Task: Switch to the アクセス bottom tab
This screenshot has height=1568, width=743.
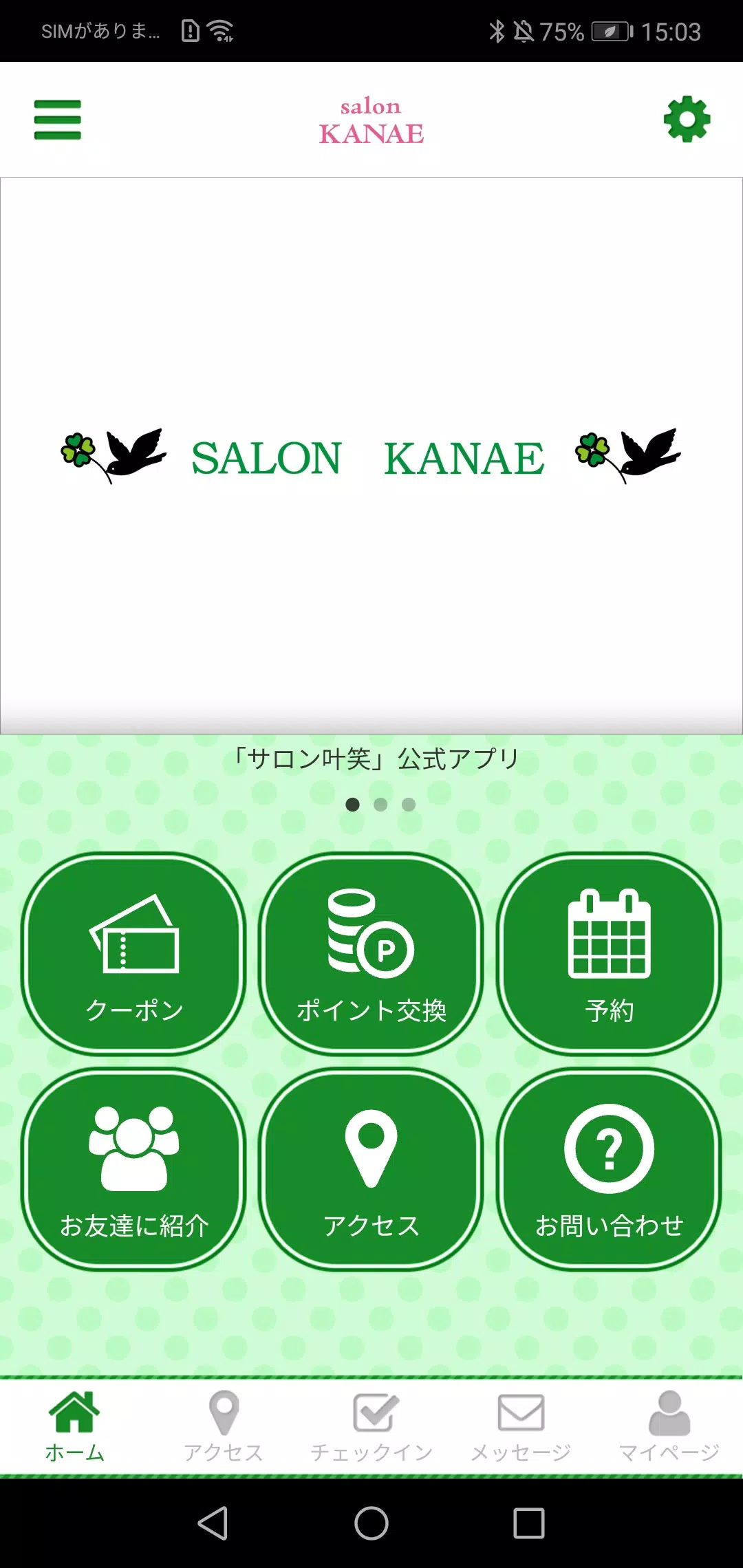Action: tap(224, 1426)
